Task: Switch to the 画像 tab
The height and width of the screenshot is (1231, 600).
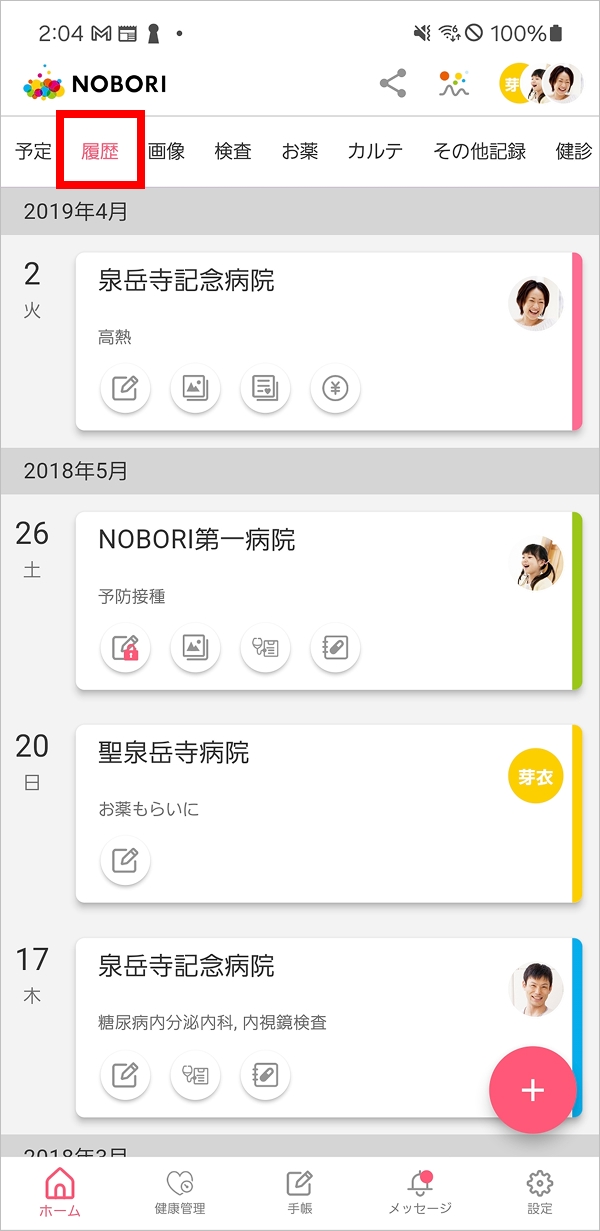Action: coord(166,152)
